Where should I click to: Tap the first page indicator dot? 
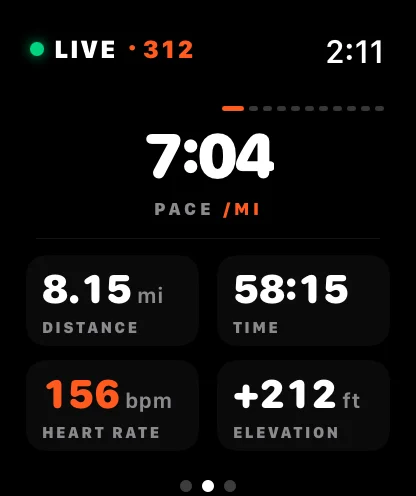click(x=186, y=486)
